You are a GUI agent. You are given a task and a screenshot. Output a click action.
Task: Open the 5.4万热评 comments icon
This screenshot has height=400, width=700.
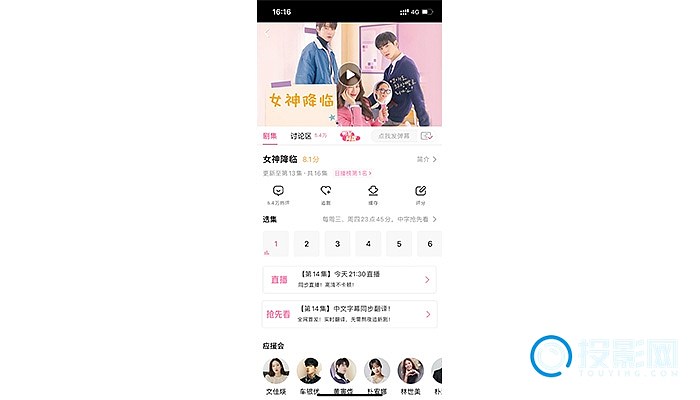coord(277,191)
